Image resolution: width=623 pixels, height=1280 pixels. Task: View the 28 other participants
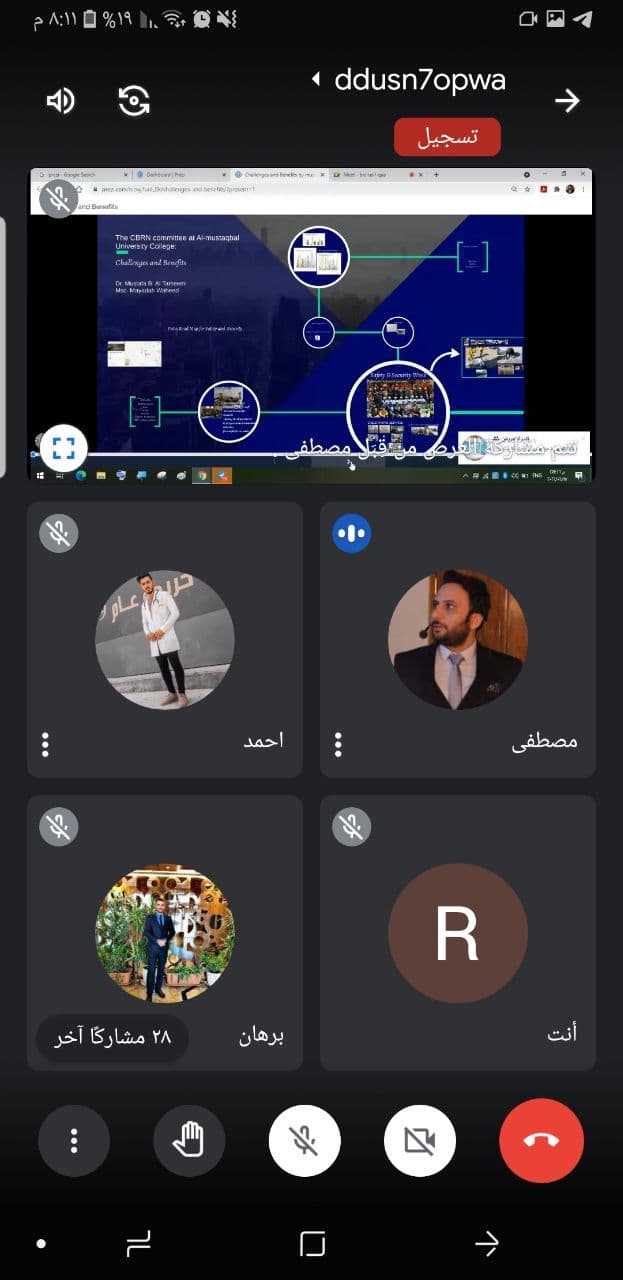pyautogui.click(x=112, y=1038)
